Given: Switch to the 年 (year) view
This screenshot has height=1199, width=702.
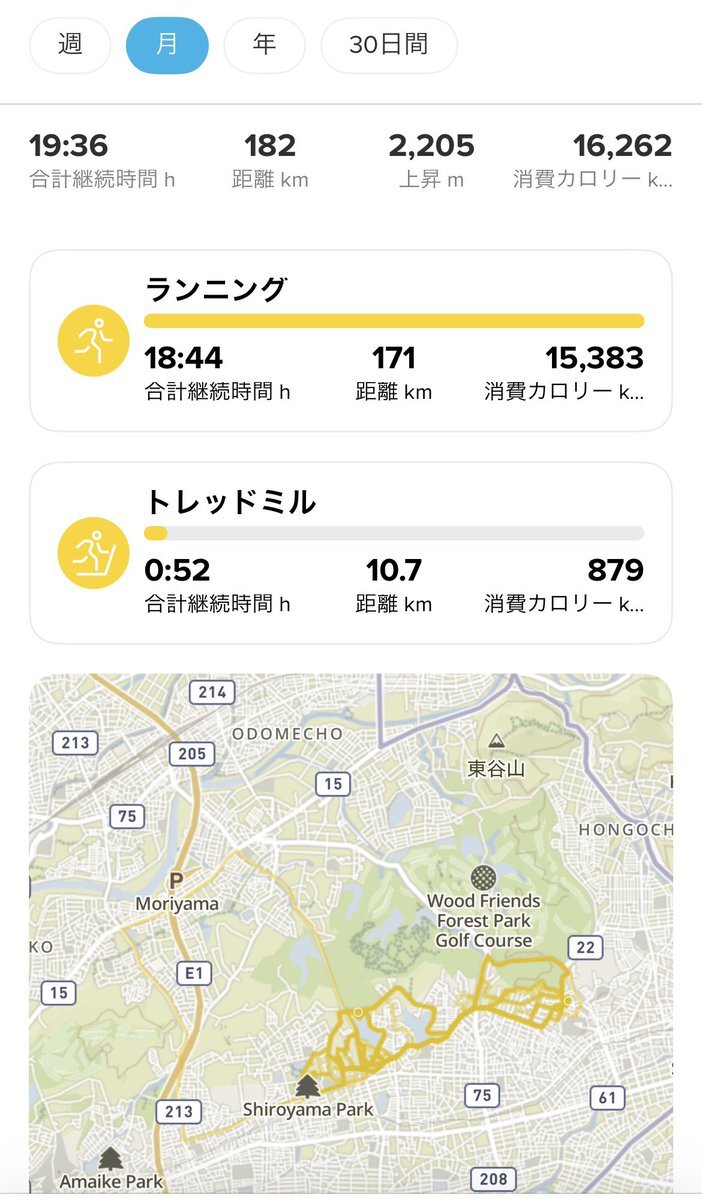Looking at the screenshot, I should click(x=265, y=46).
